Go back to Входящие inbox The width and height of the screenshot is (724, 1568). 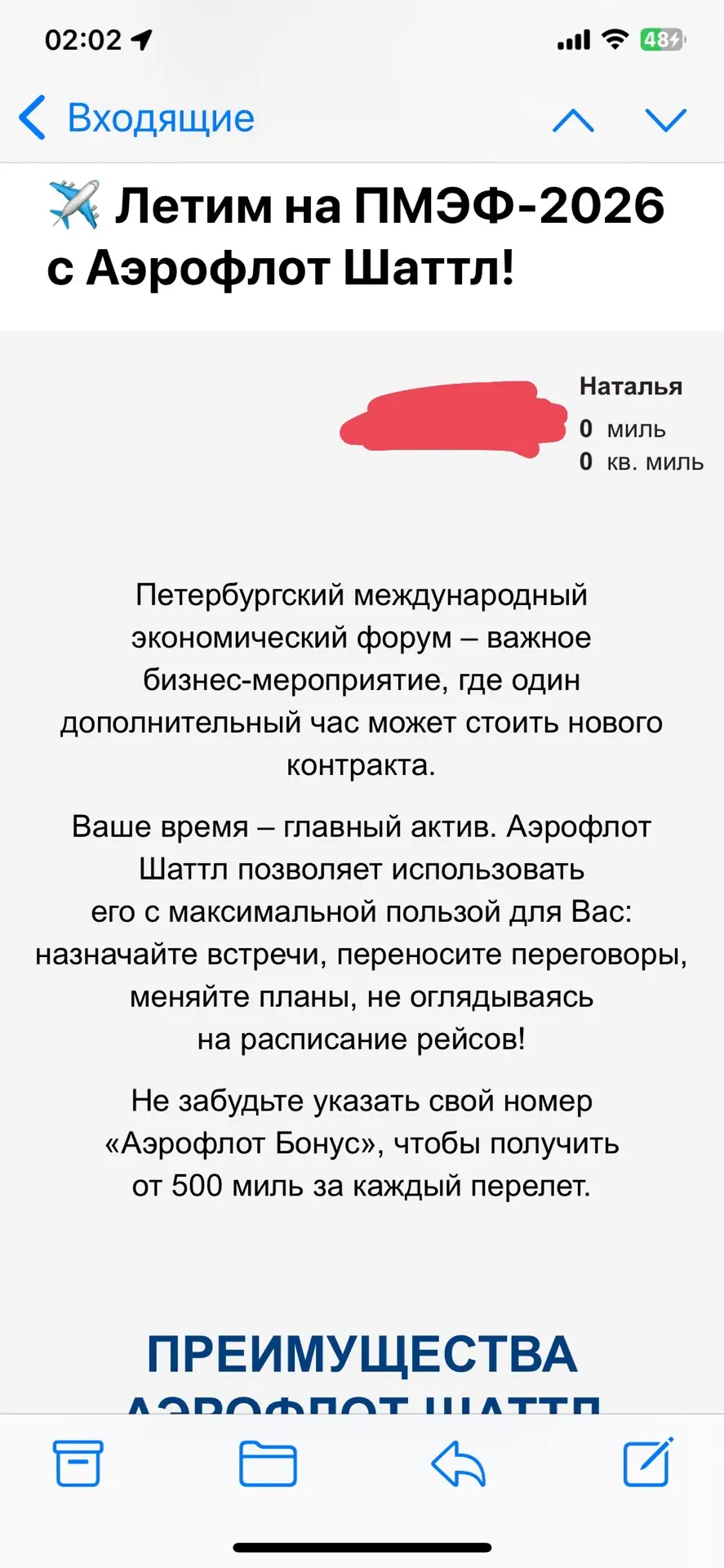pyautogui.click(x=136, y=118)
